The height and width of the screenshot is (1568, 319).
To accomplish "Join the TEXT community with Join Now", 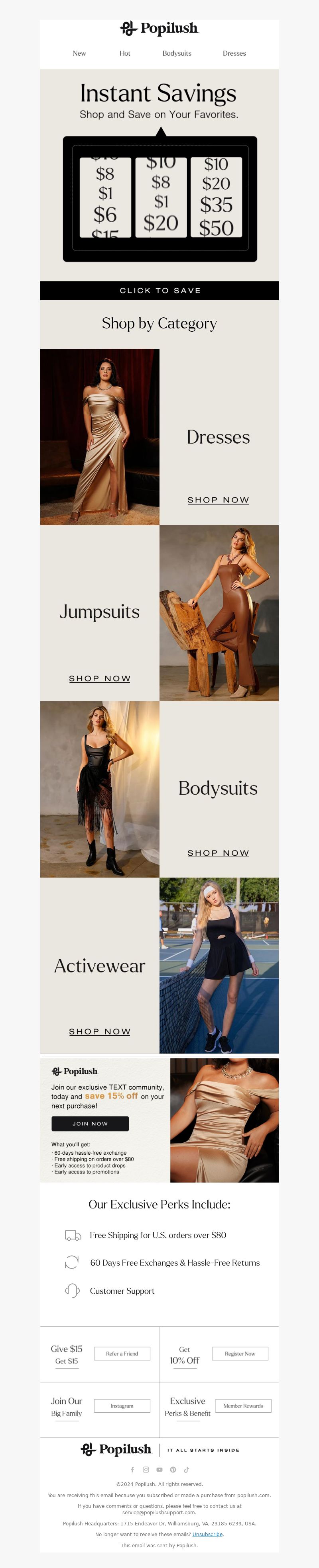I will tap(90, 1124).
